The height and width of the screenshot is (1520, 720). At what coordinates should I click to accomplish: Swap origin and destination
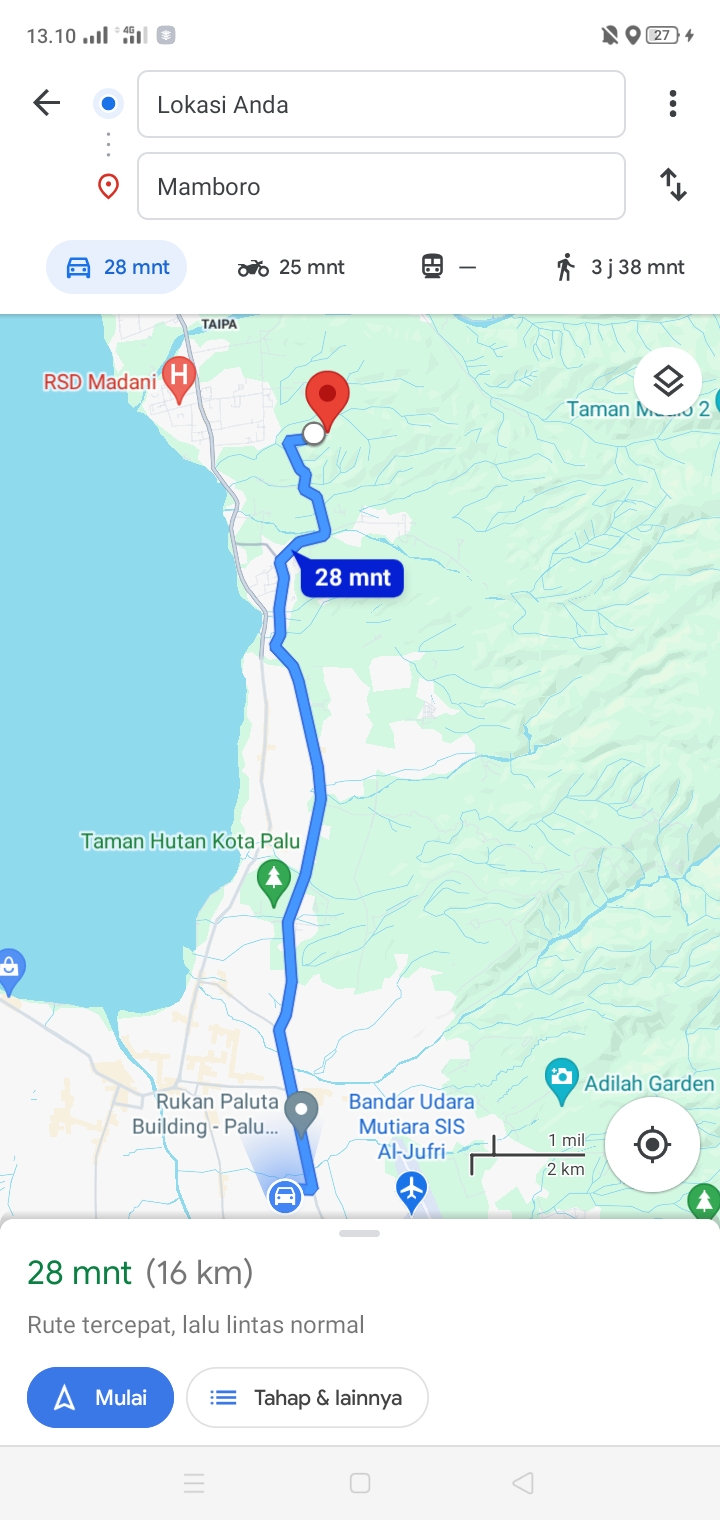(673, 185)
